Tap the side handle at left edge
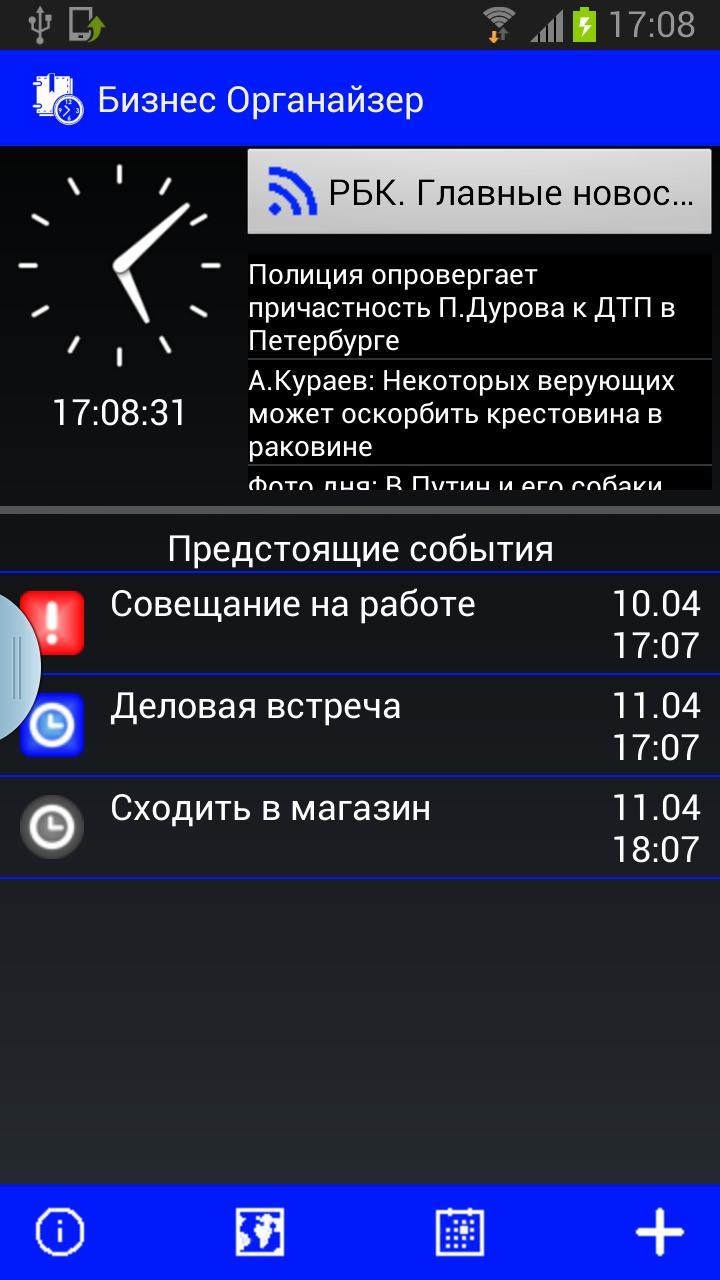The width and height of the screenshot is (720, 1280). 16,668
